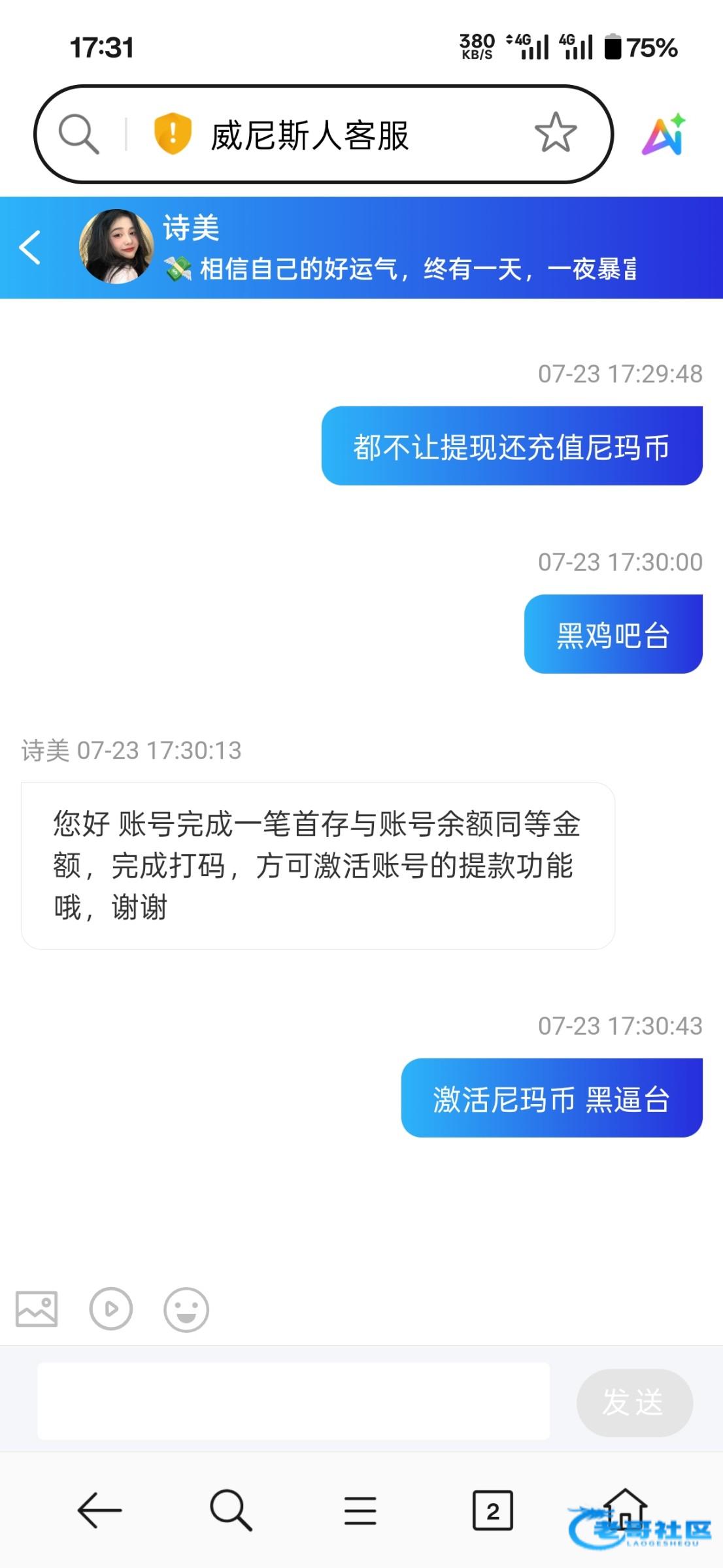This screenshot has width=723, height=1568.
Task: Bookmark this page with the star icon
Action: click(x=555, y=133)
